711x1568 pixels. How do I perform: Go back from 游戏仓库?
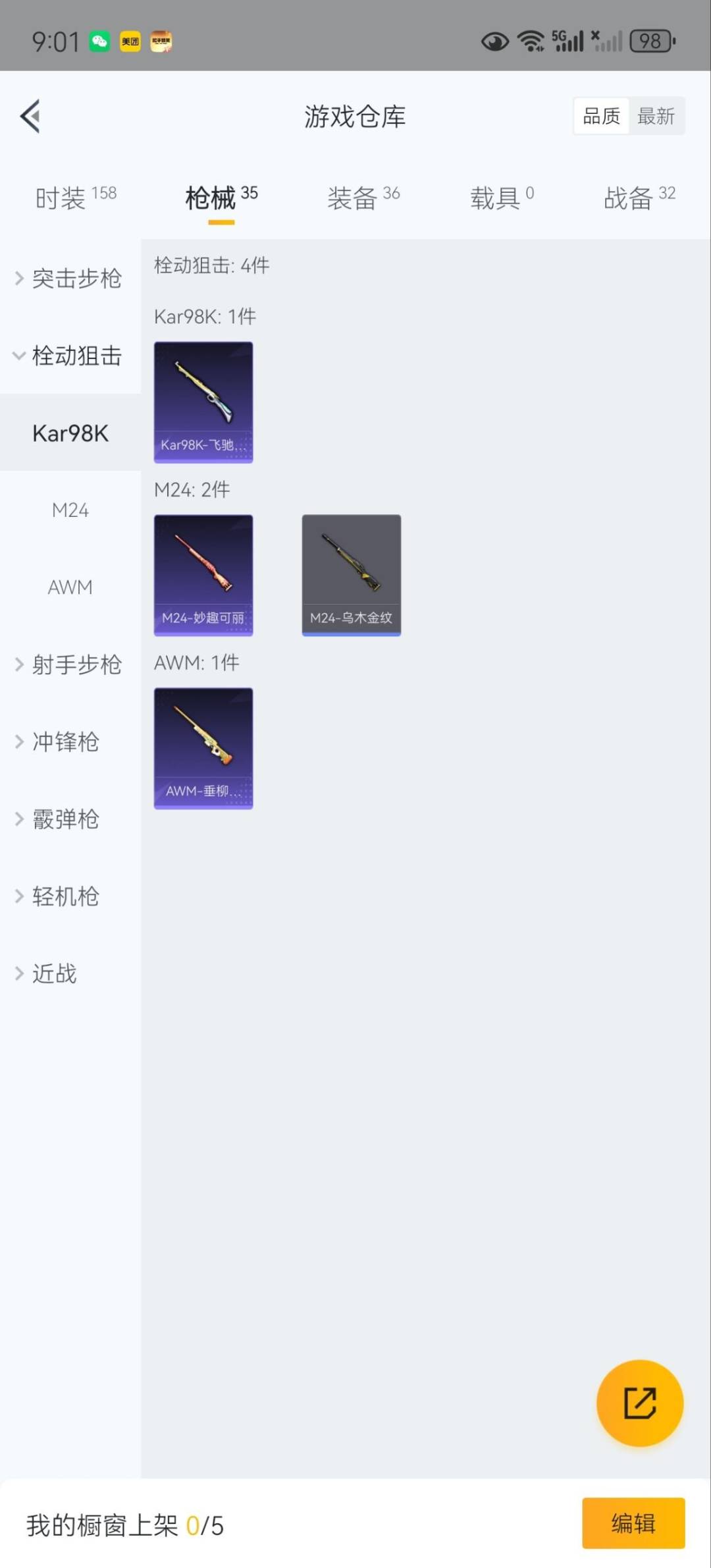tap(30, 117)
